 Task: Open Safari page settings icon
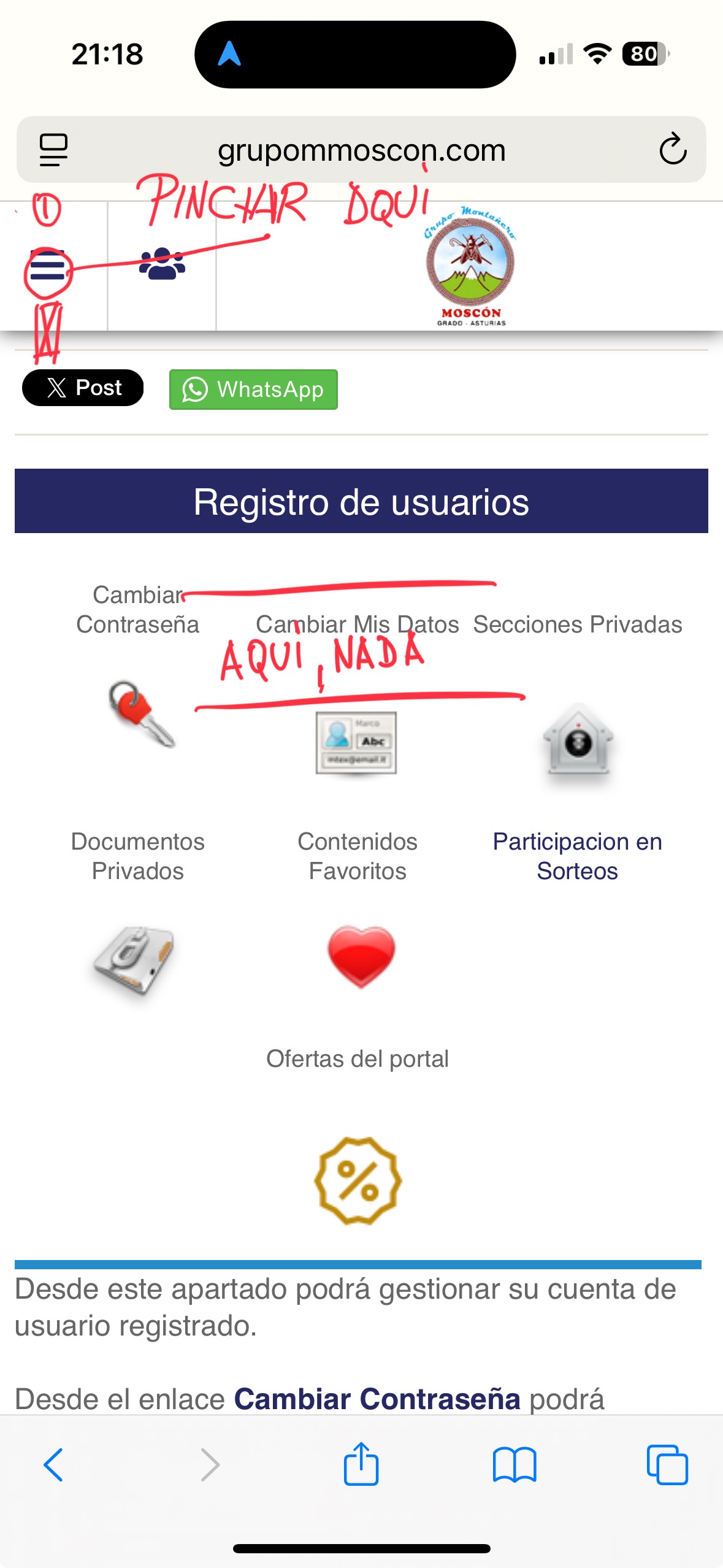click(53, 150)
